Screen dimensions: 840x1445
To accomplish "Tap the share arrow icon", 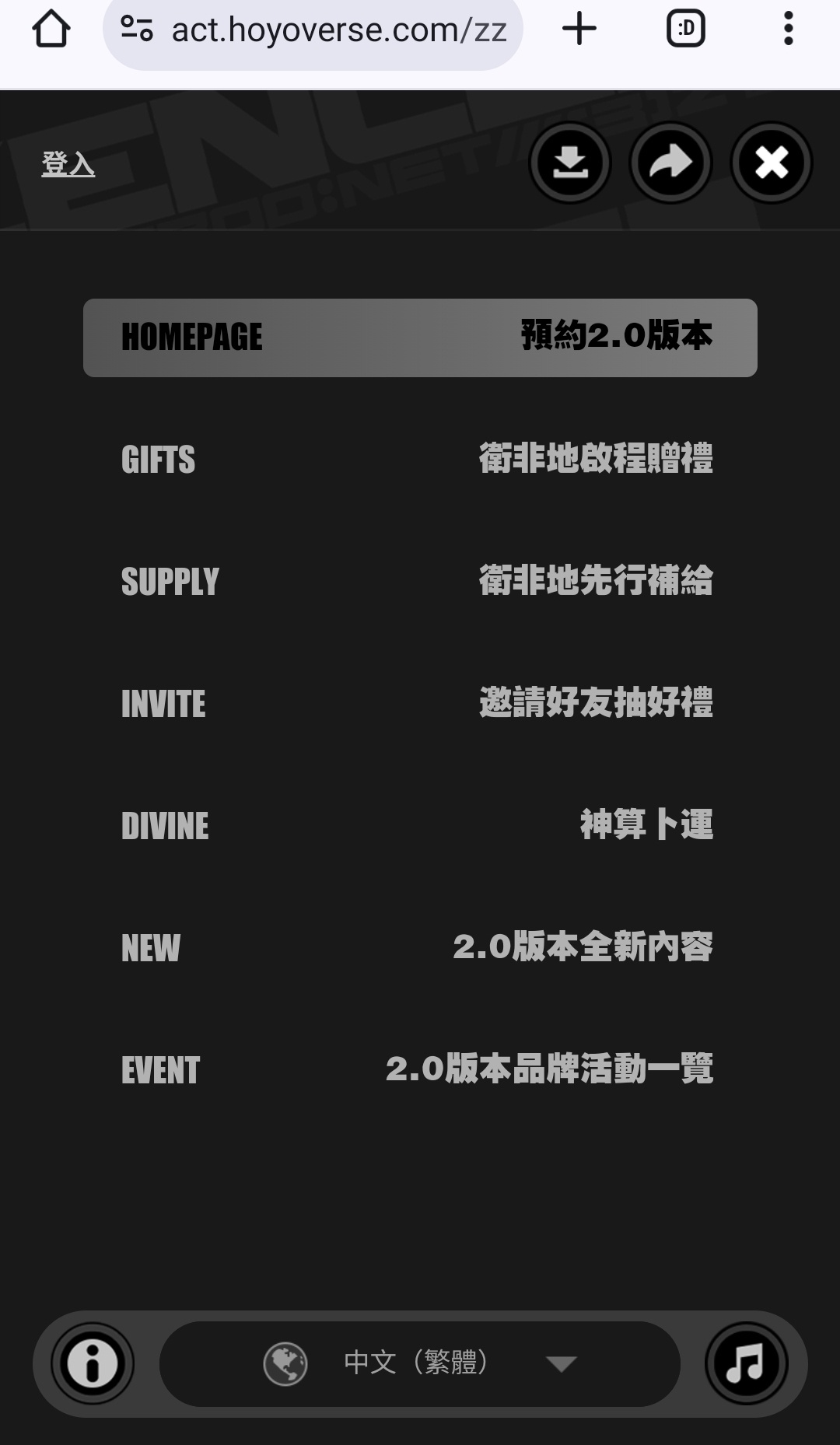I will tap(670, 163).
